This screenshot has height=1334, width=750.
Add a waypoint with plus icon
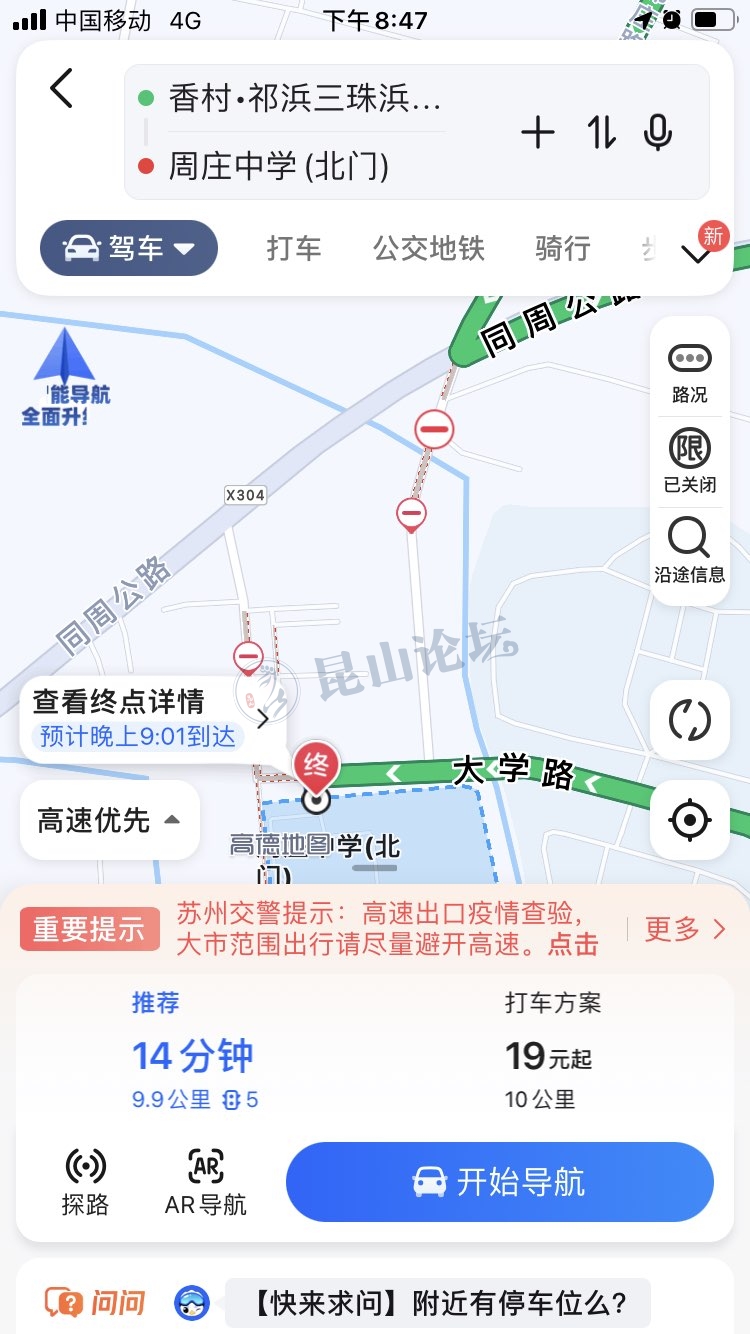538,132
